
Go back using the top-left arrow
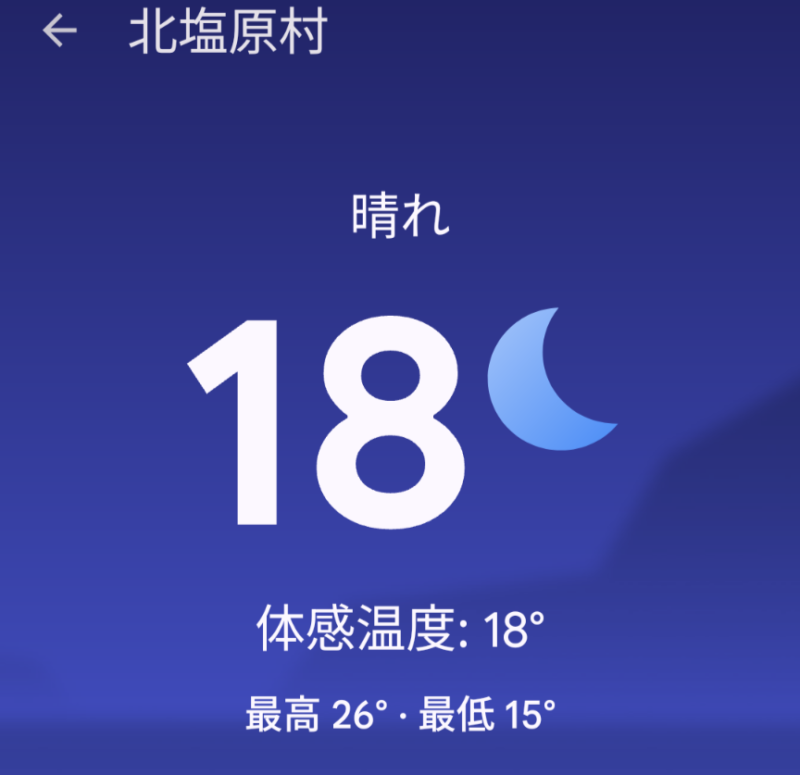[59, 32]
